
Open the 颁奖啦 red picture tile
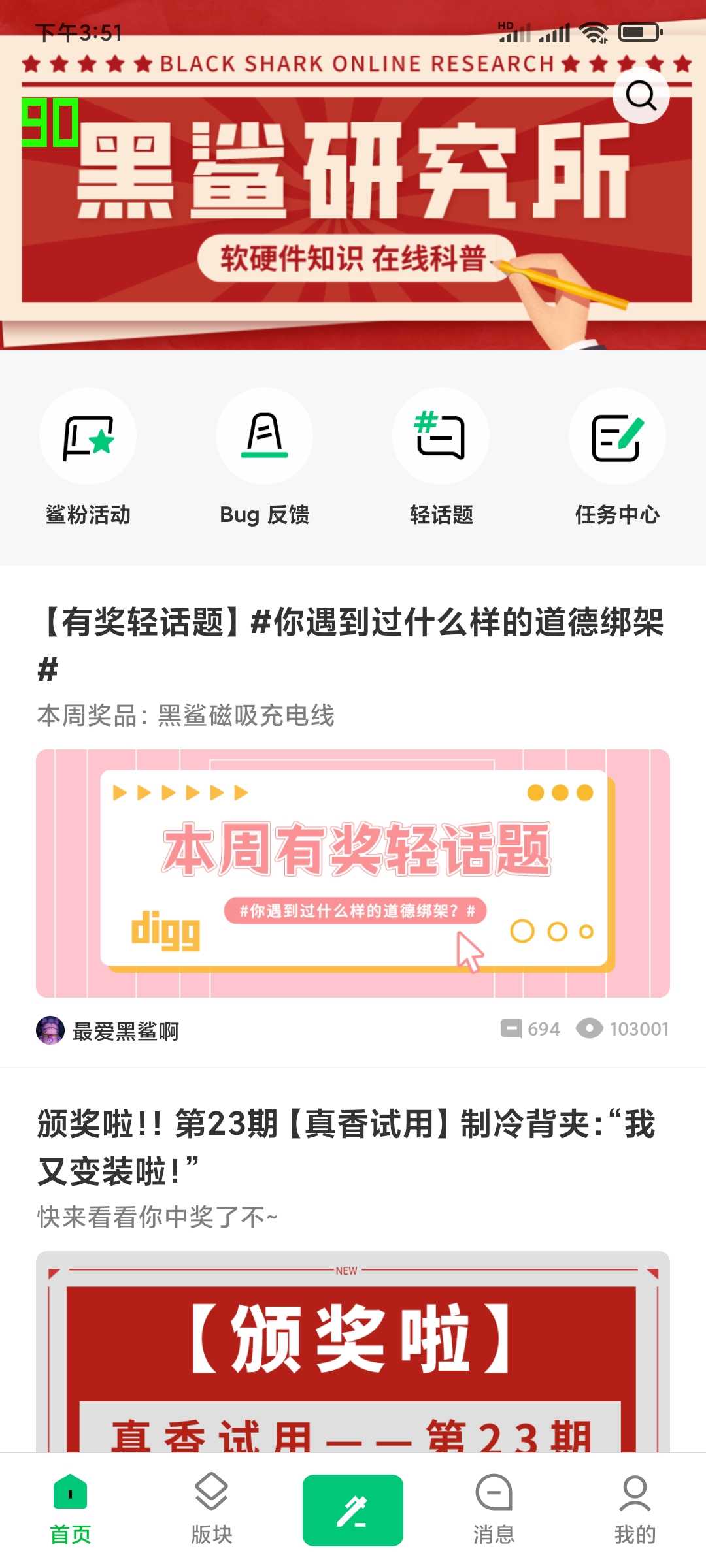(x=353, y=1352)
